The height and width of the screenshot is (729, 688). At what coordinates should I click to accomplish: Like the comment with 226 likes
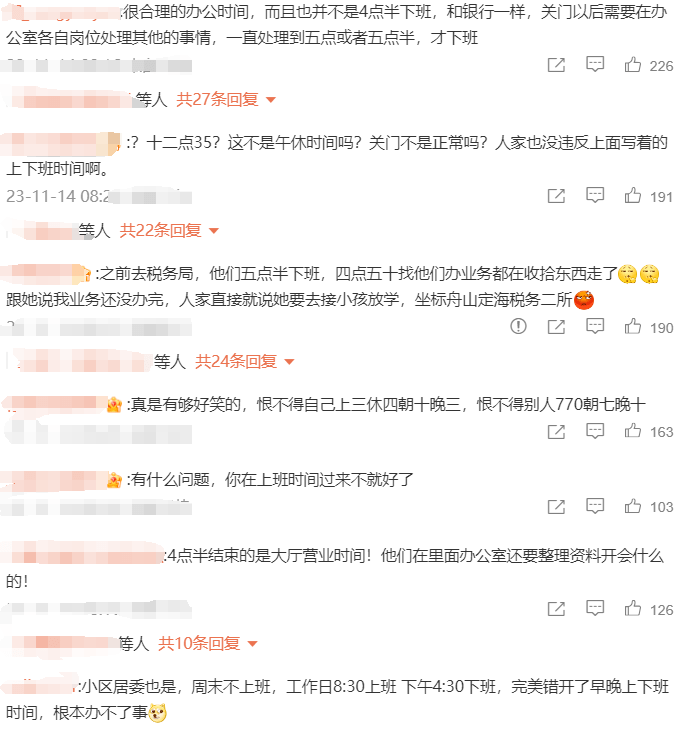coord(632,65)
